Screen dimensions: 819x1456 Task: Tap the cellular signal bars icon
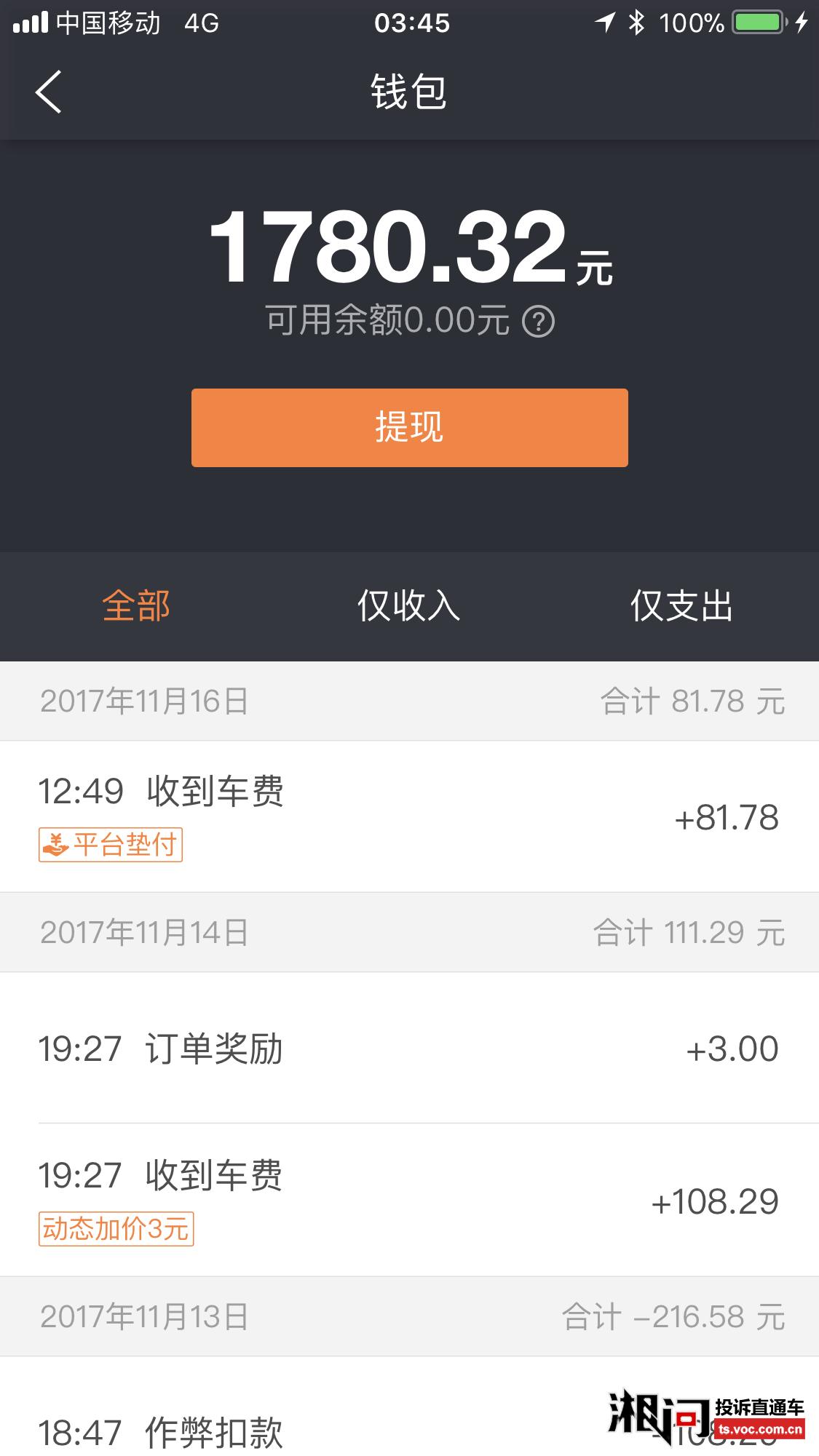tap(28, 22)
